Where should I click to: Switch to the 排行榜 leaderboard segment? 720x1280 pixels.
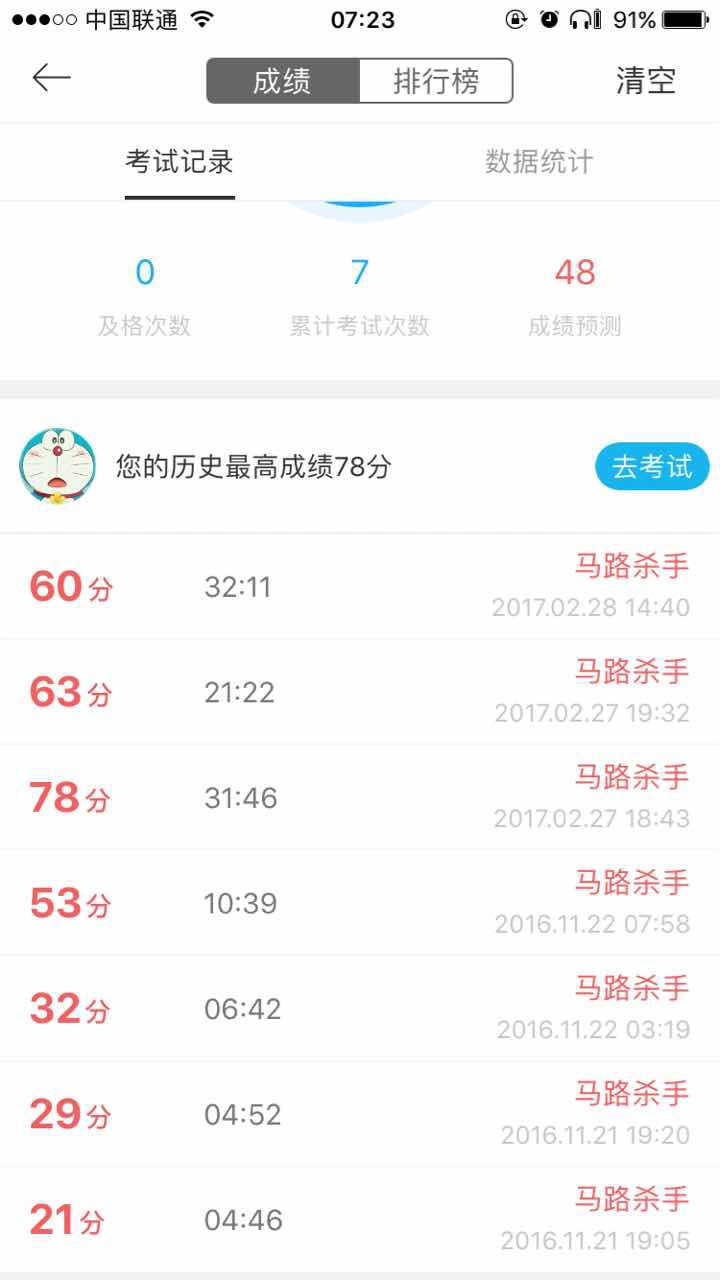[436, 81]
